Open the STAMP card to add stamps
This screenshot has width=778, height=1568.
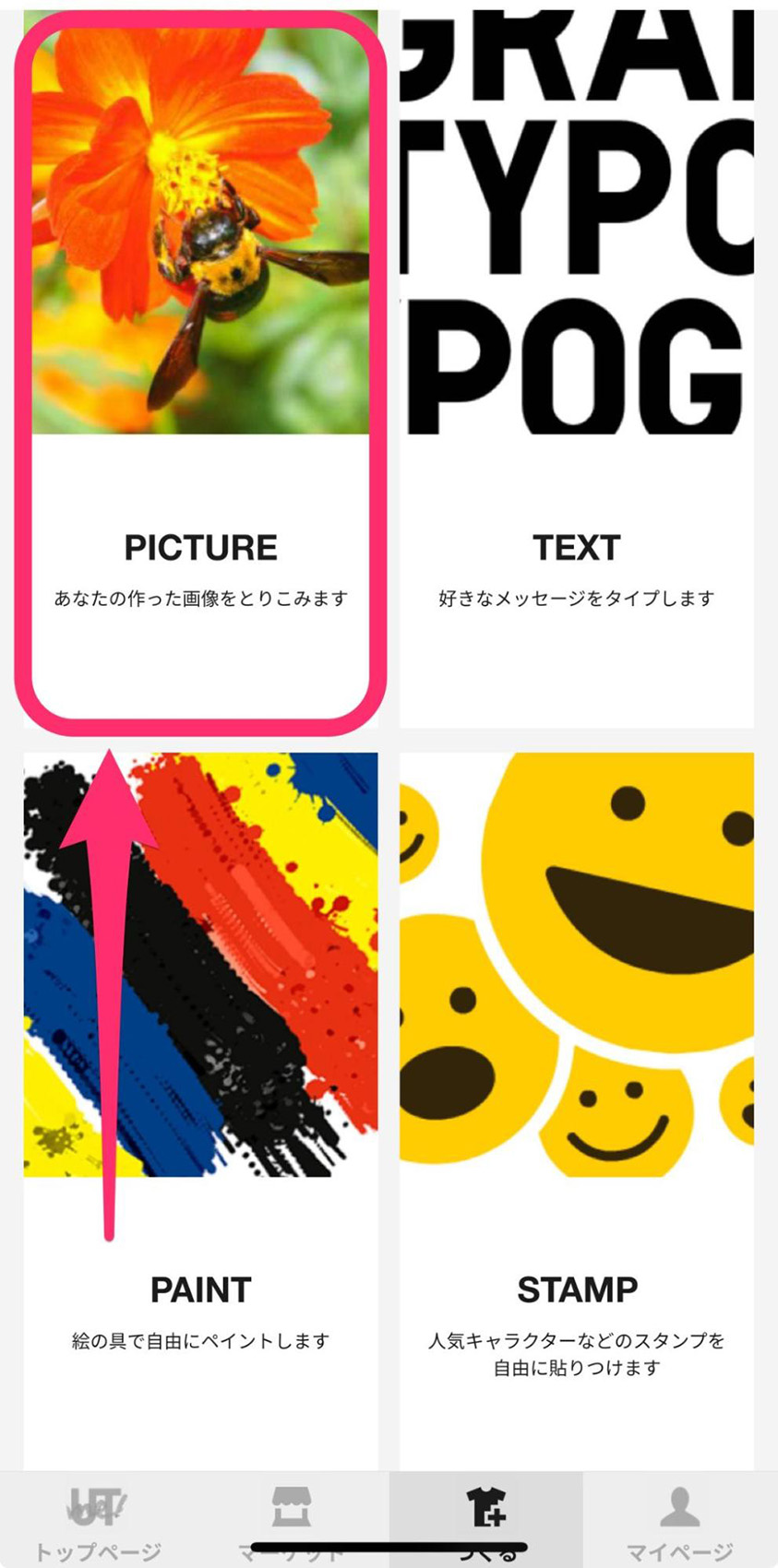pyautogui.click(x=576, y=1107)
